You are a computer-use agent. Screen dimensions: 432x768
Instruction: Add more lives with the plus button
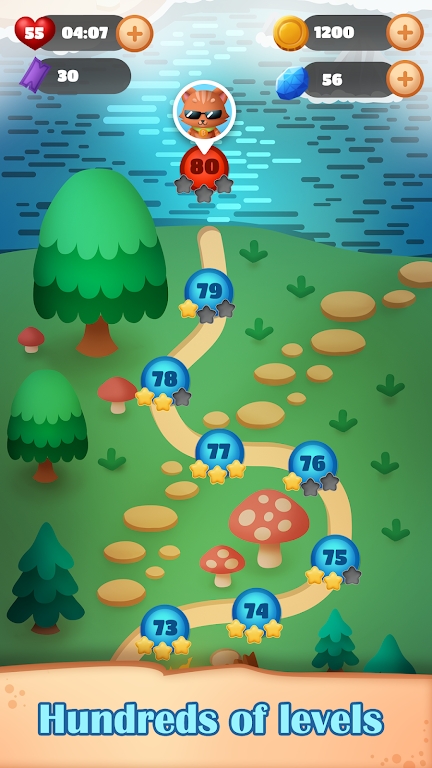[x=135, y=33]
